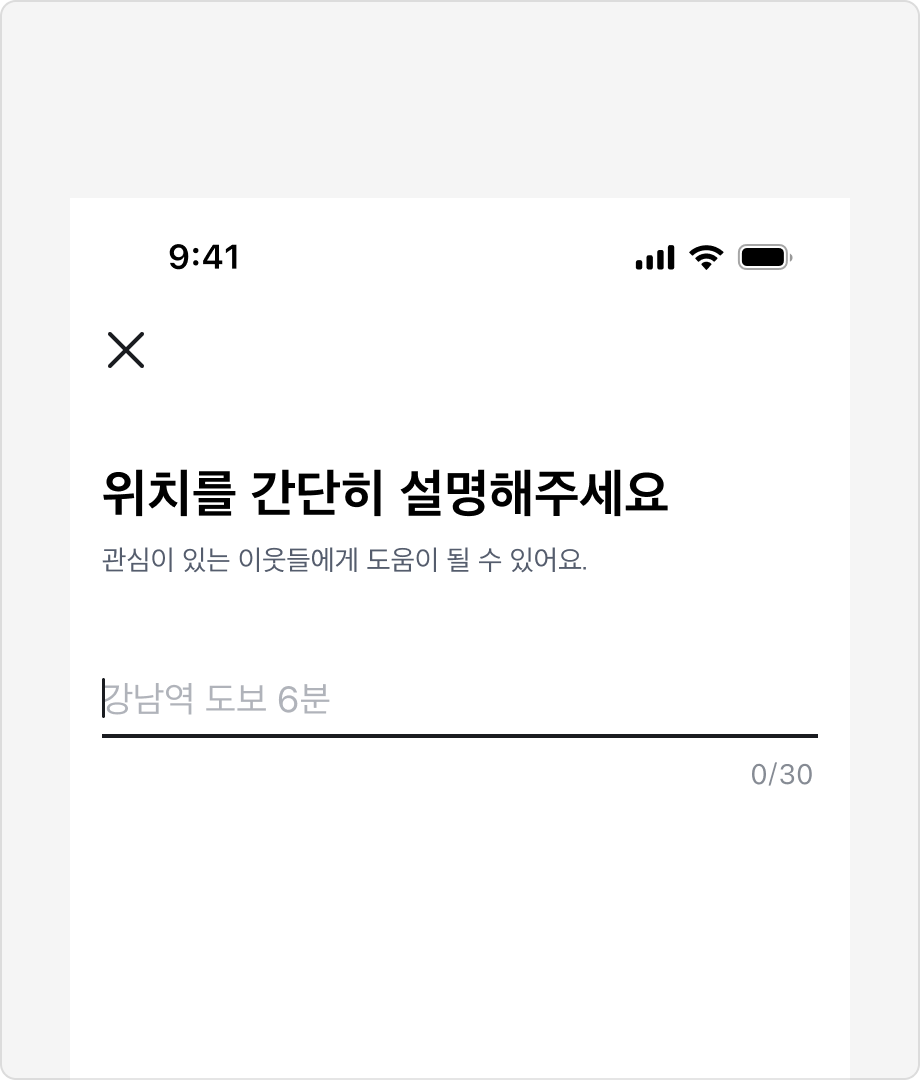Click the cellular signal strength icon
Screen dimensions: 920x1080
[x=654, y=258]
